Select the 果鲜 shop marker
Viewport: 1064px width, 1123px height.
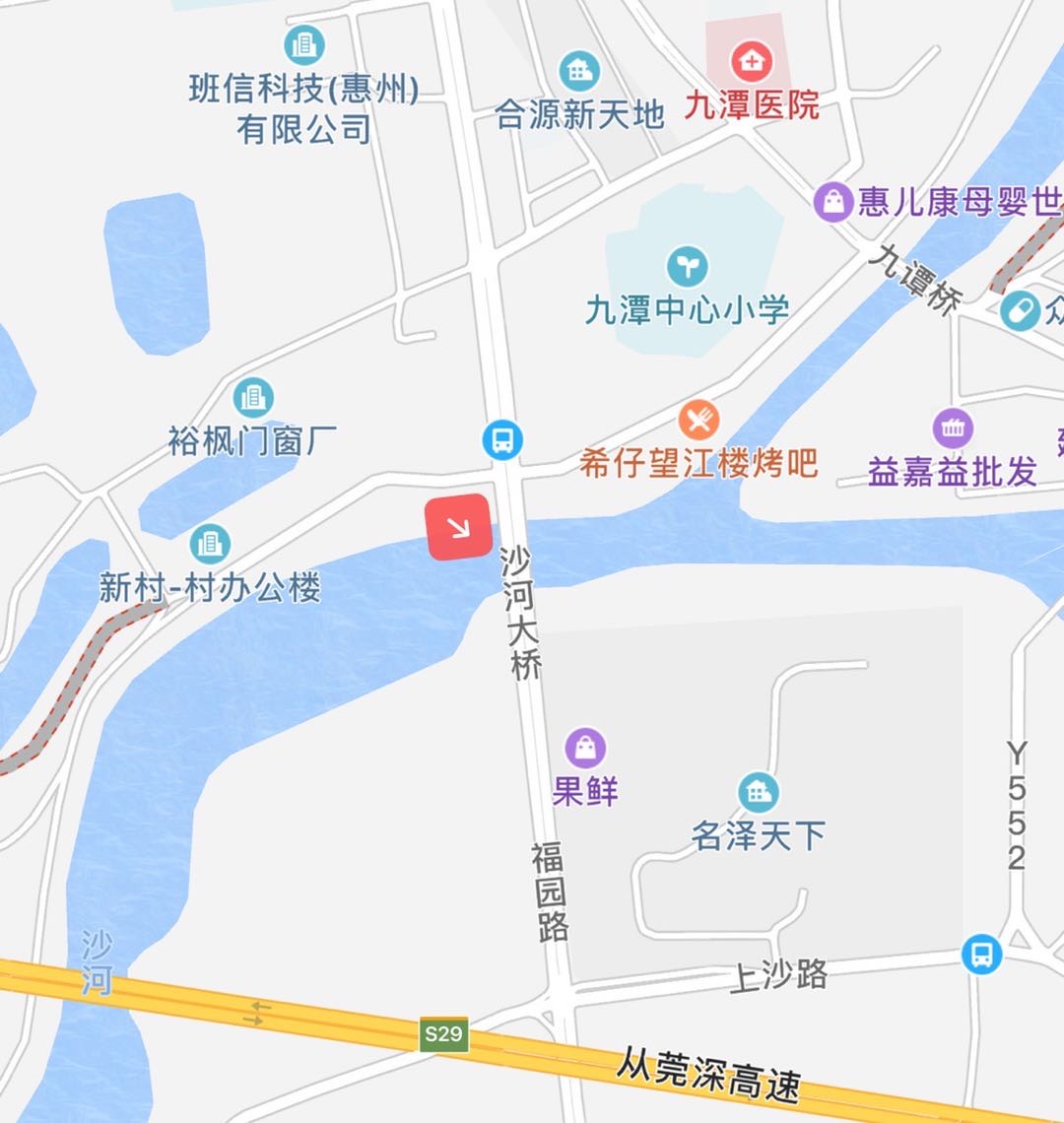[585, 749]
